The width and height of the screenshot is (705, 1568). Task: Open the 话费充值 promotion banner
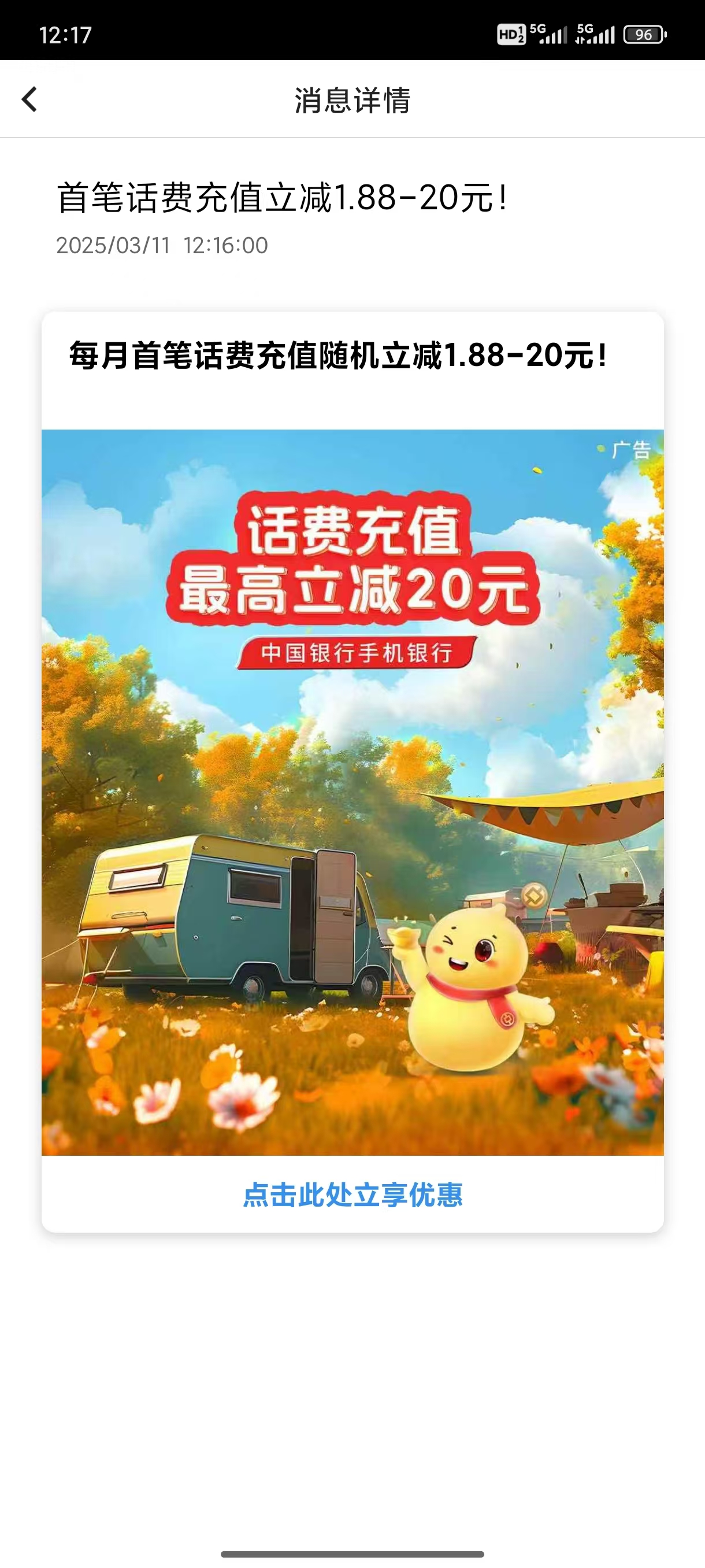(x=352, y=792)
